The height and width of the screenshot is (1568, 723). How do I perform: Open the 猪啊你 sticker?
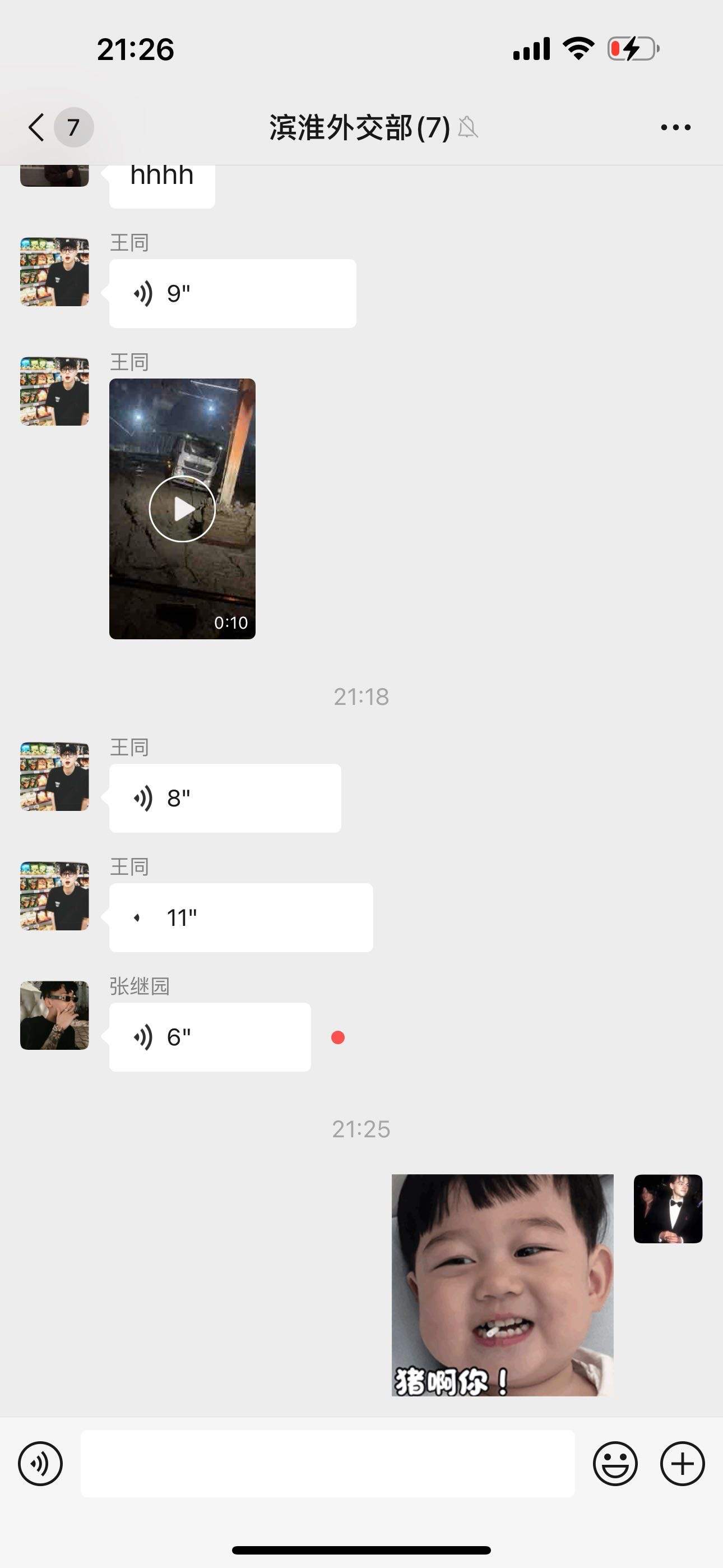click(x=502, y=1285)
